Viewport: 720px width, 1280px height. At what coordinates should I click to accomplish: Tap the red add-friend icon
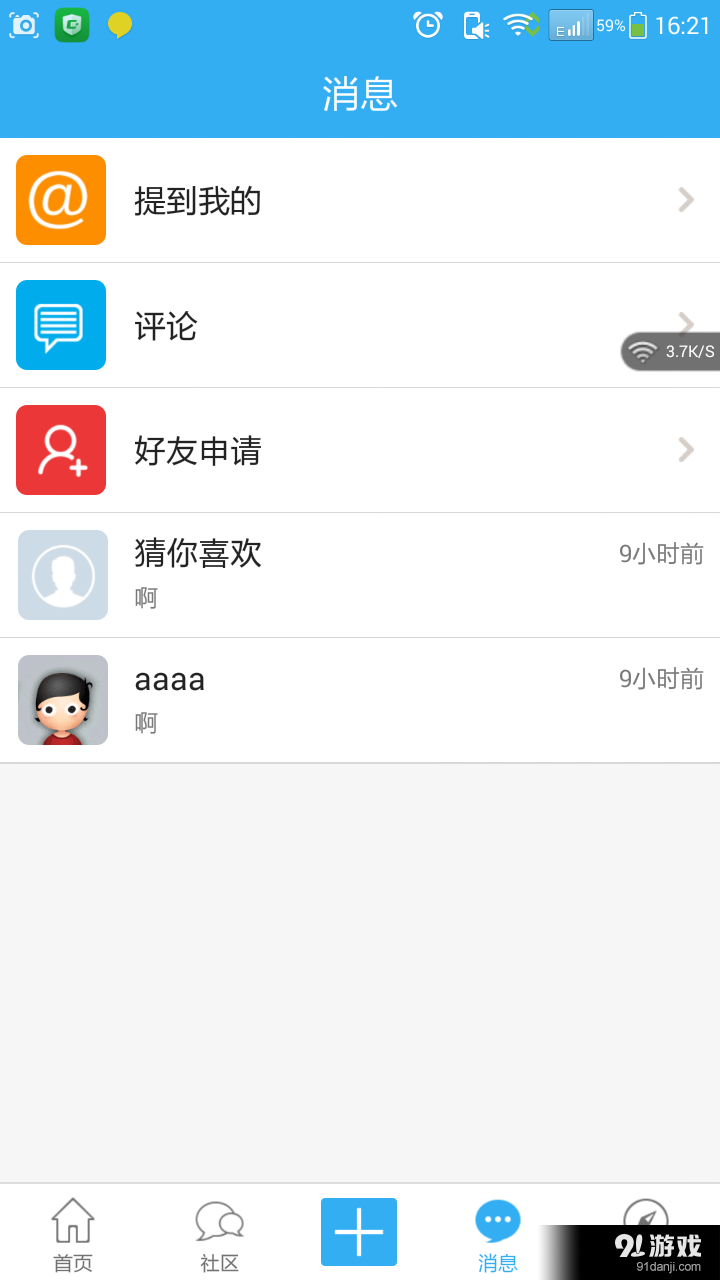[60, 450]
